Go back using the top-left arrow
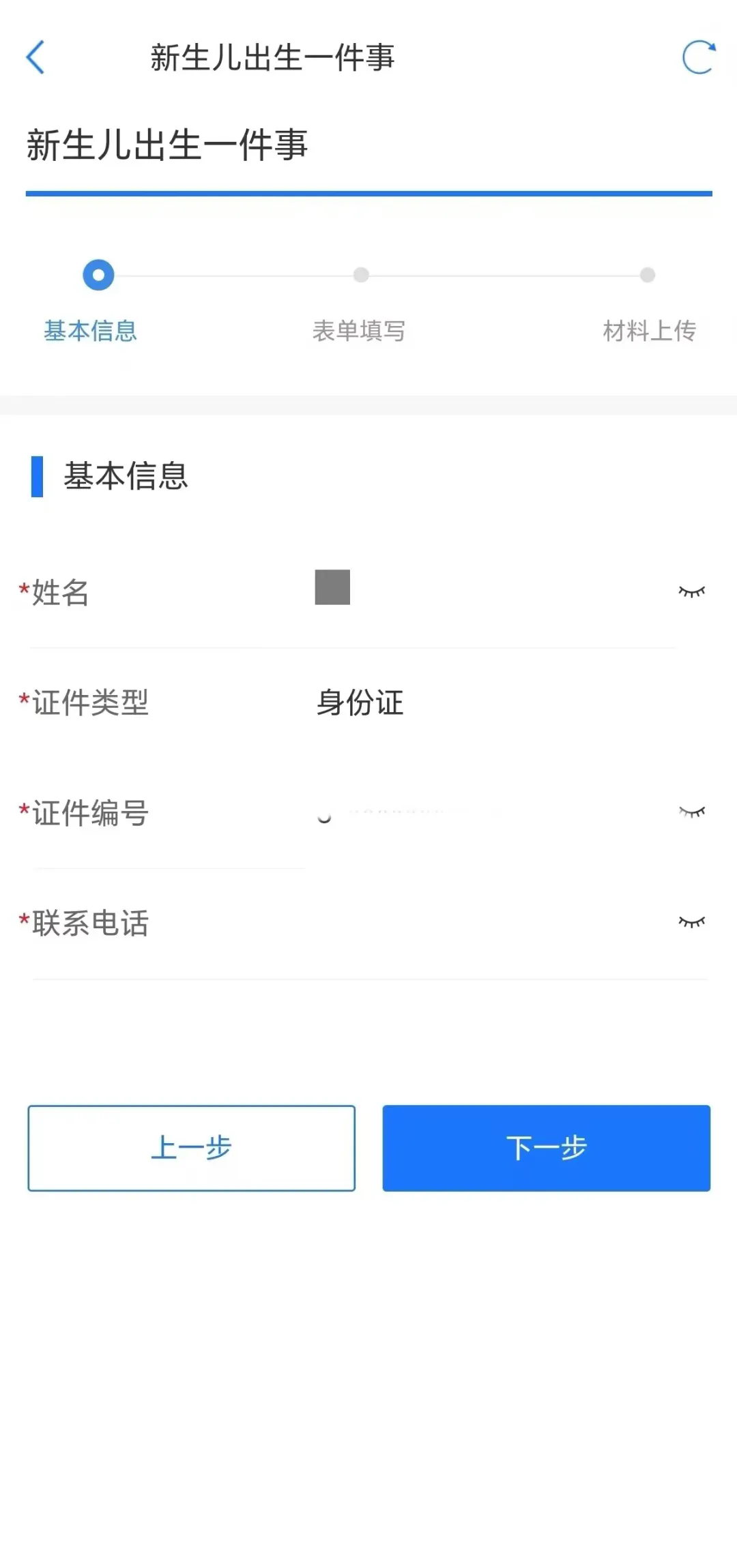The image size is (737, 1568). (x=35, y=57)
